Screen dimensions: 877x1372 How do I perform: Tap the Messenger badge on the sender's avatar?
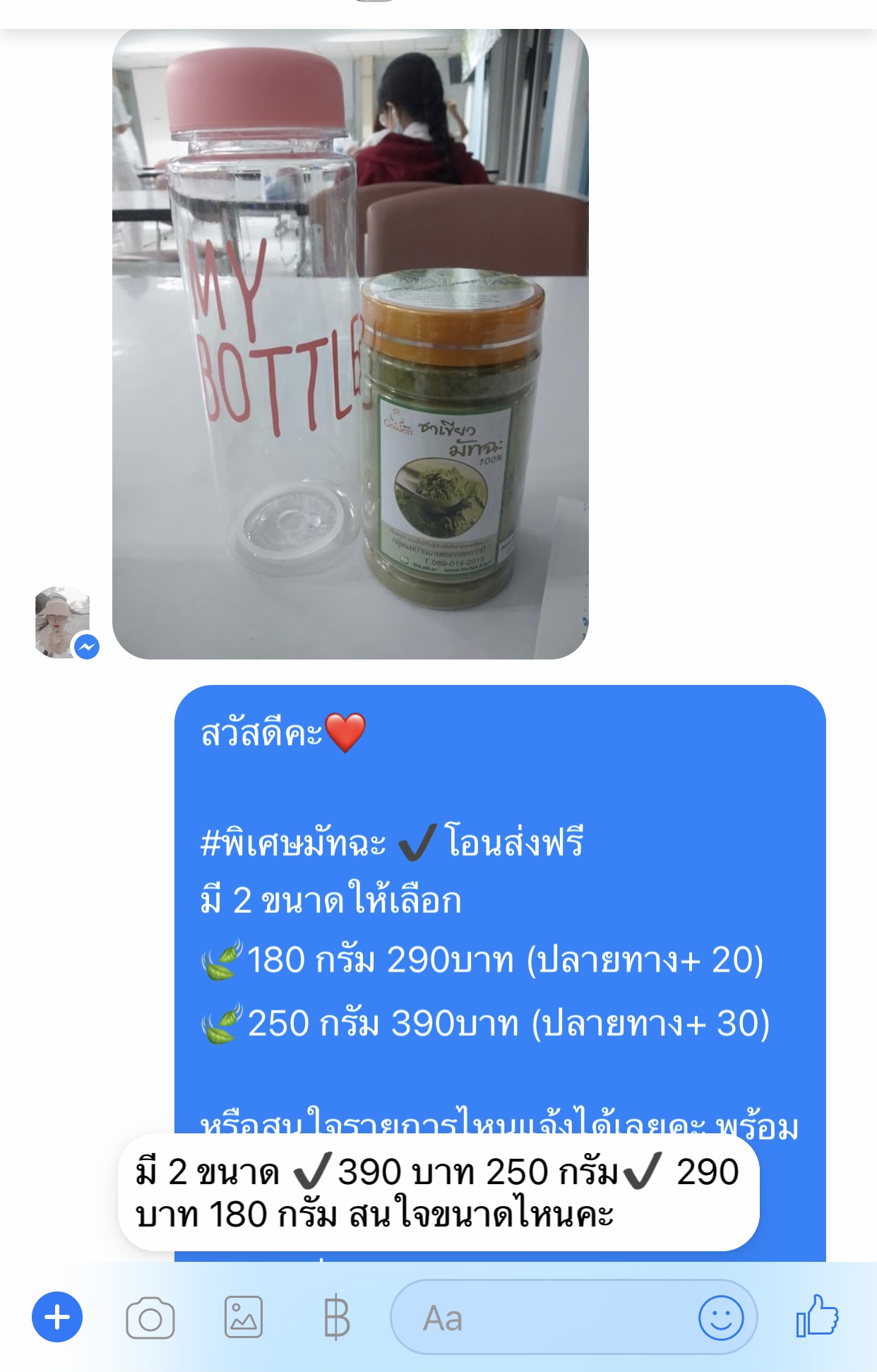(x=86, y=645)
